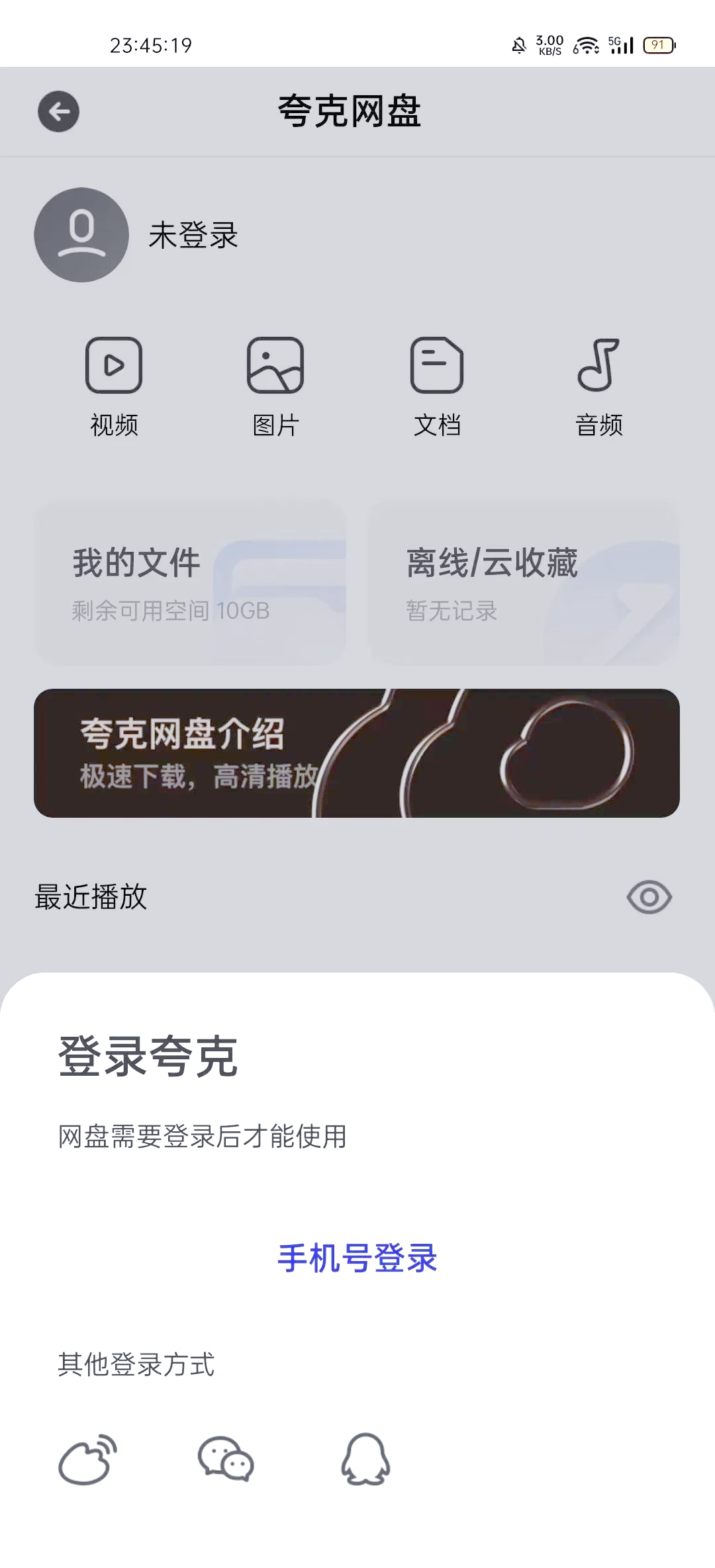Log in with Weibo
This screenshot has width=715, height=1568.
(x=87, y=1459)
